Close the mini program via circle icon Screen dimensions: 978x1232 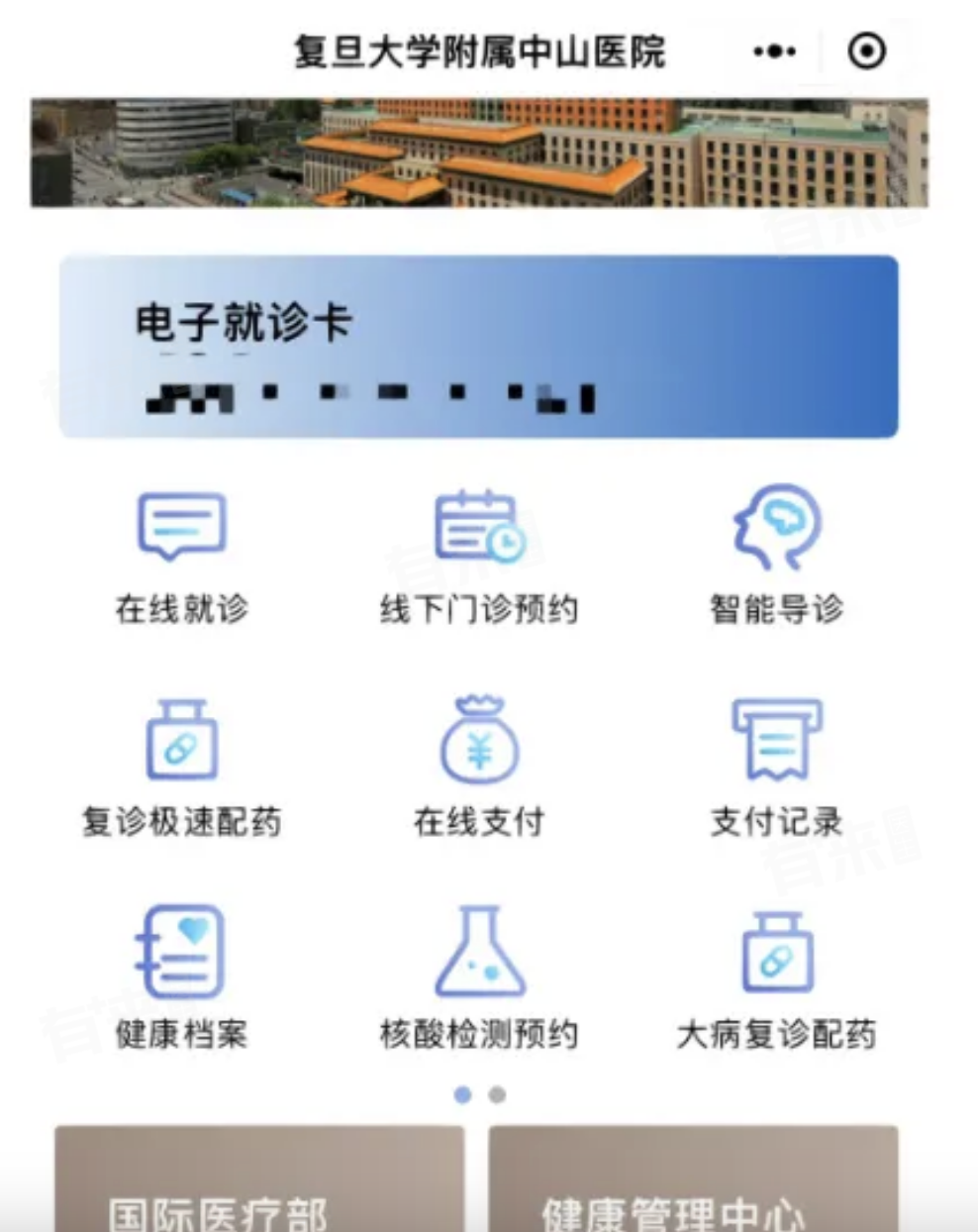point(867,51)
